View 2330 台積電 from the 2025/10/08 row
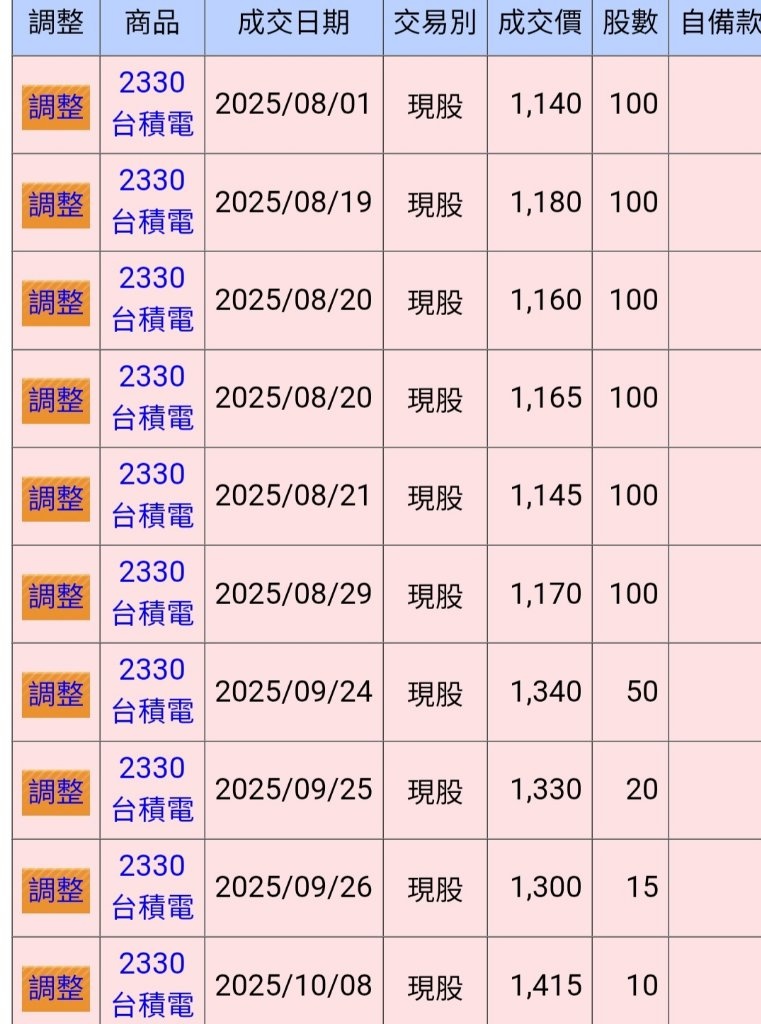The width and height of the screenshot is (761, 1024). pos(152,984)
